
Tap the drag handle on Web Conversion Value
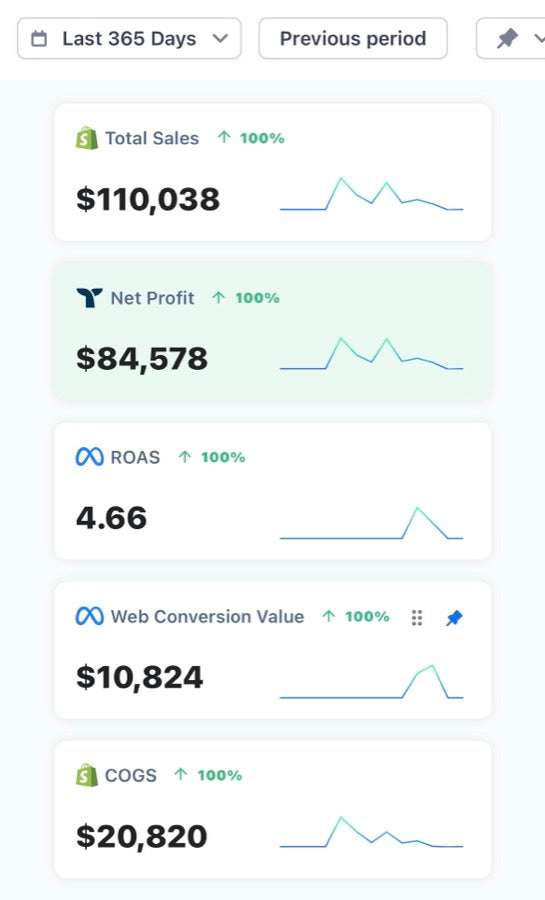(417, 618)
